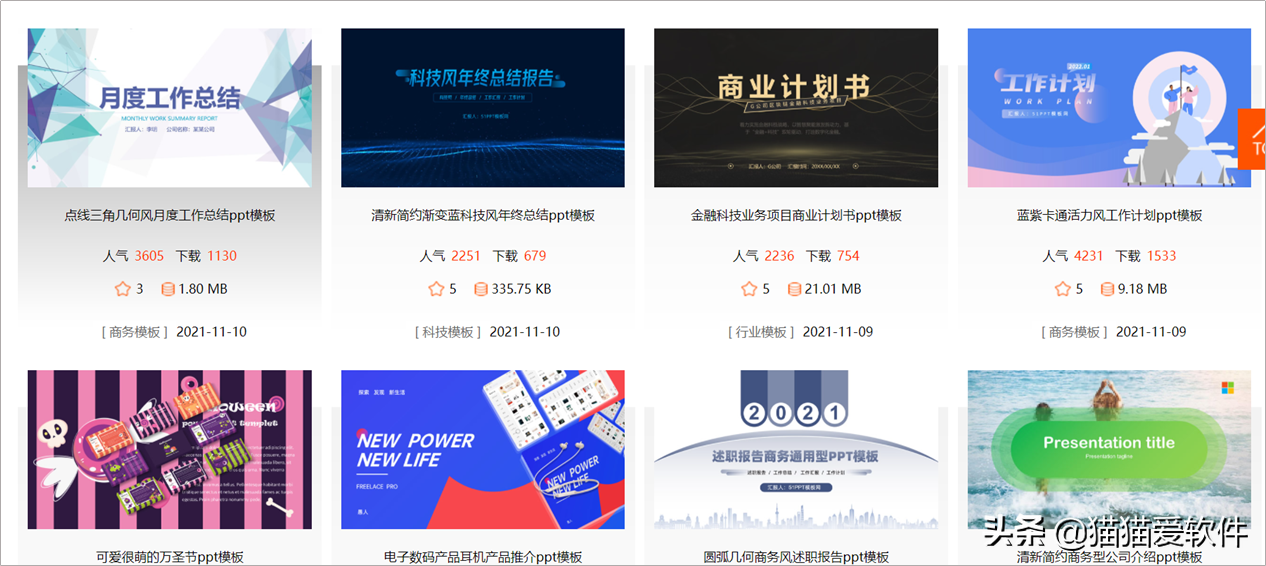Open the 工作计划 template thumbnail
Viewport: 1266px width, 566px height.
tap(1109, 107)
